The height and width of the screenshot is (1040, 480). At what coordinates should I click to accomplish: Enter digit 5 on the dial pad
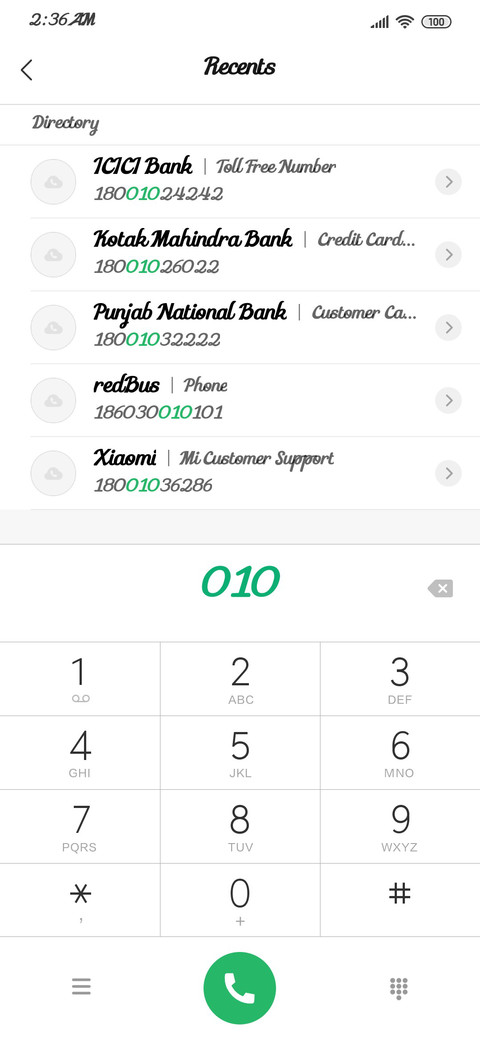pos(240,752)
